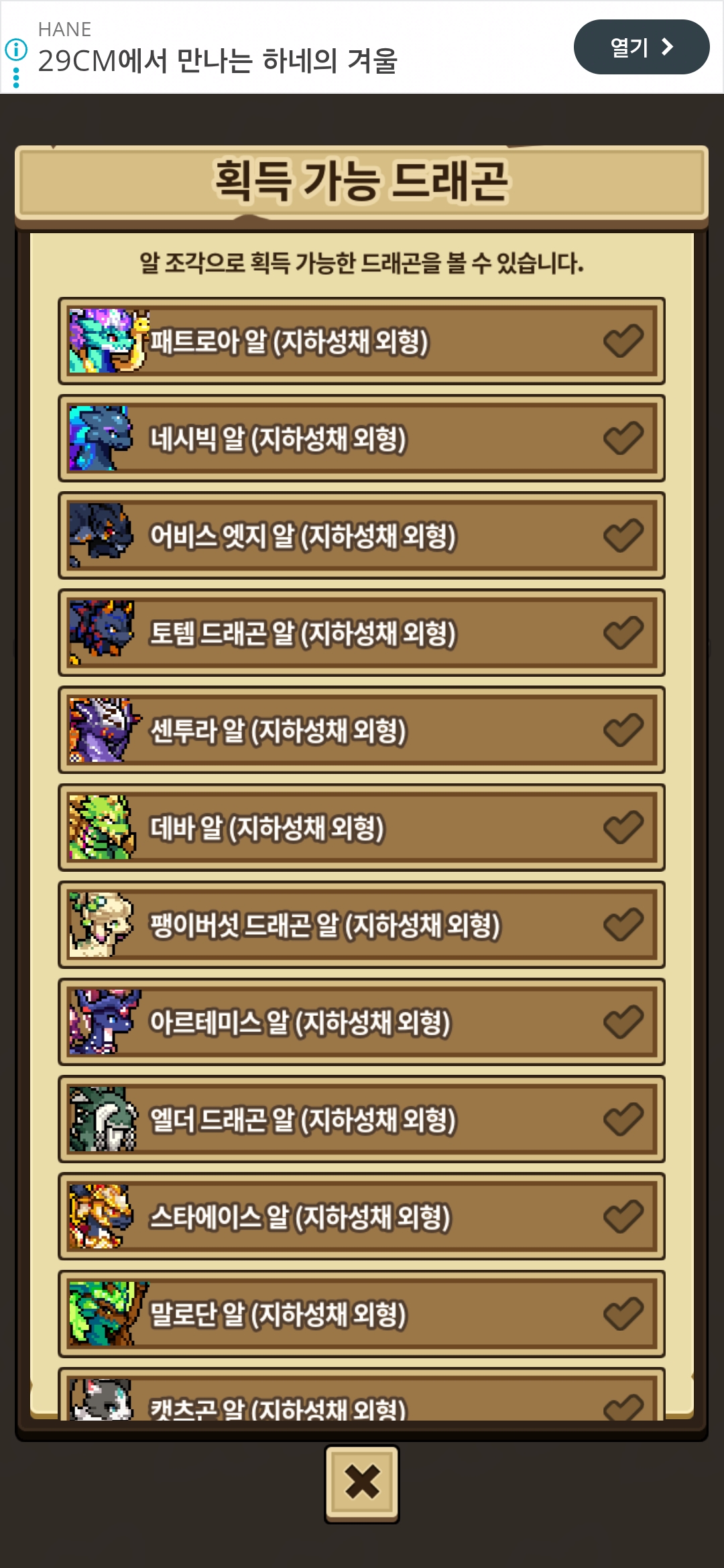This screenshot has width=724, height=1568.
Task: Tap the 캣츠곤 알 row
Action: 362,1400
